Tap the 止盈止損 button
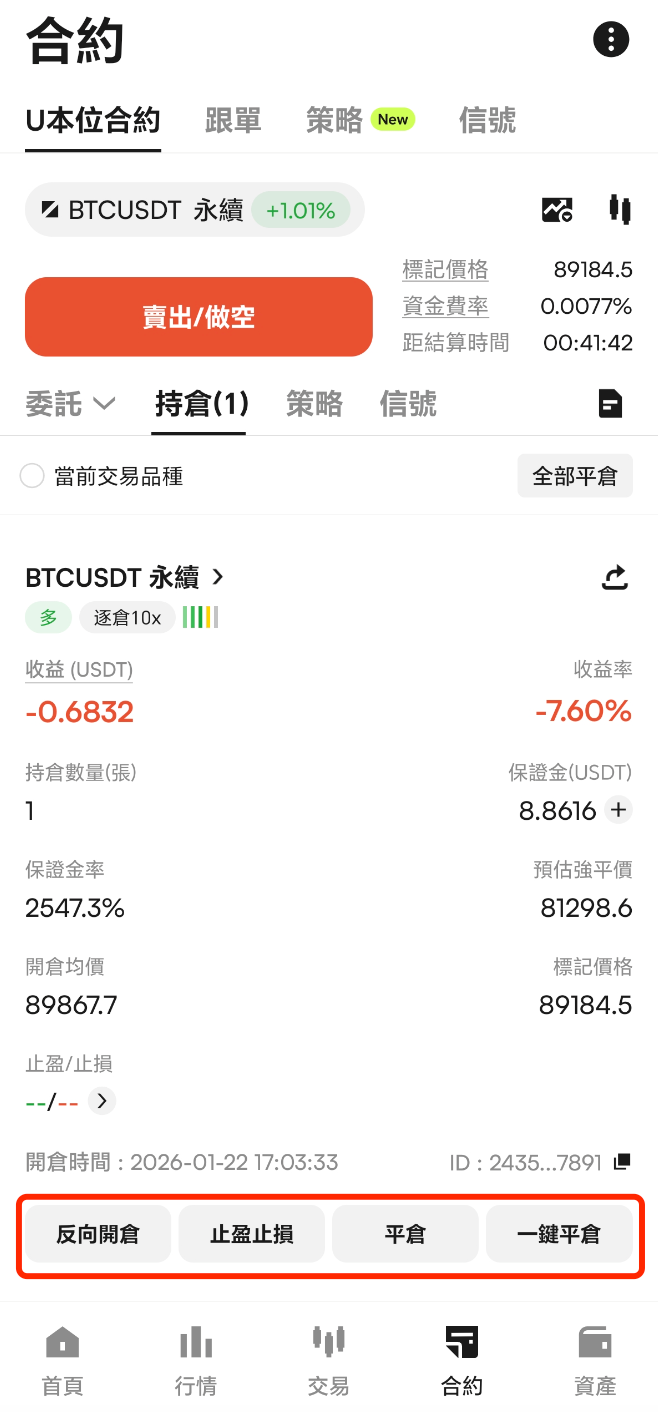658x1412 pixels. click(x=252, y=1234)
